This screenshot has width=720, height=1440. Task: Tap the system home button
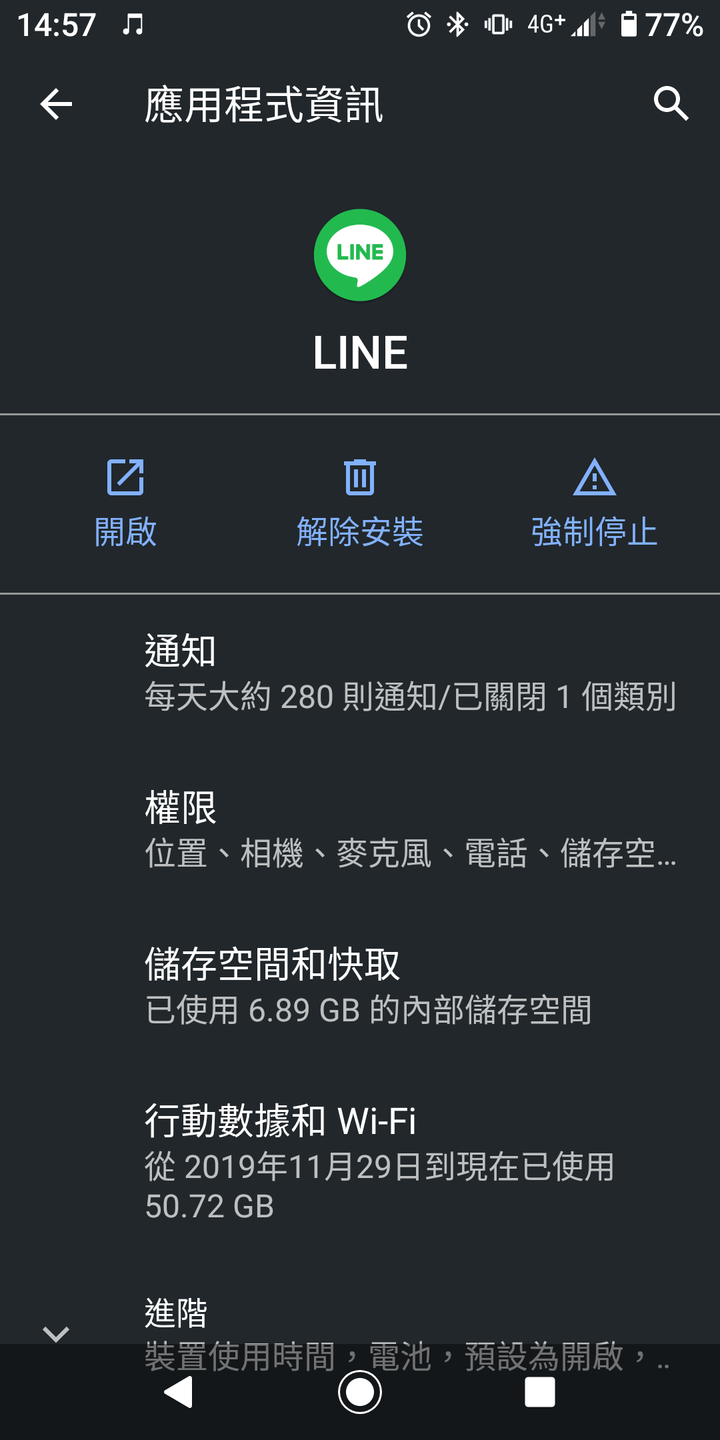360,1392
